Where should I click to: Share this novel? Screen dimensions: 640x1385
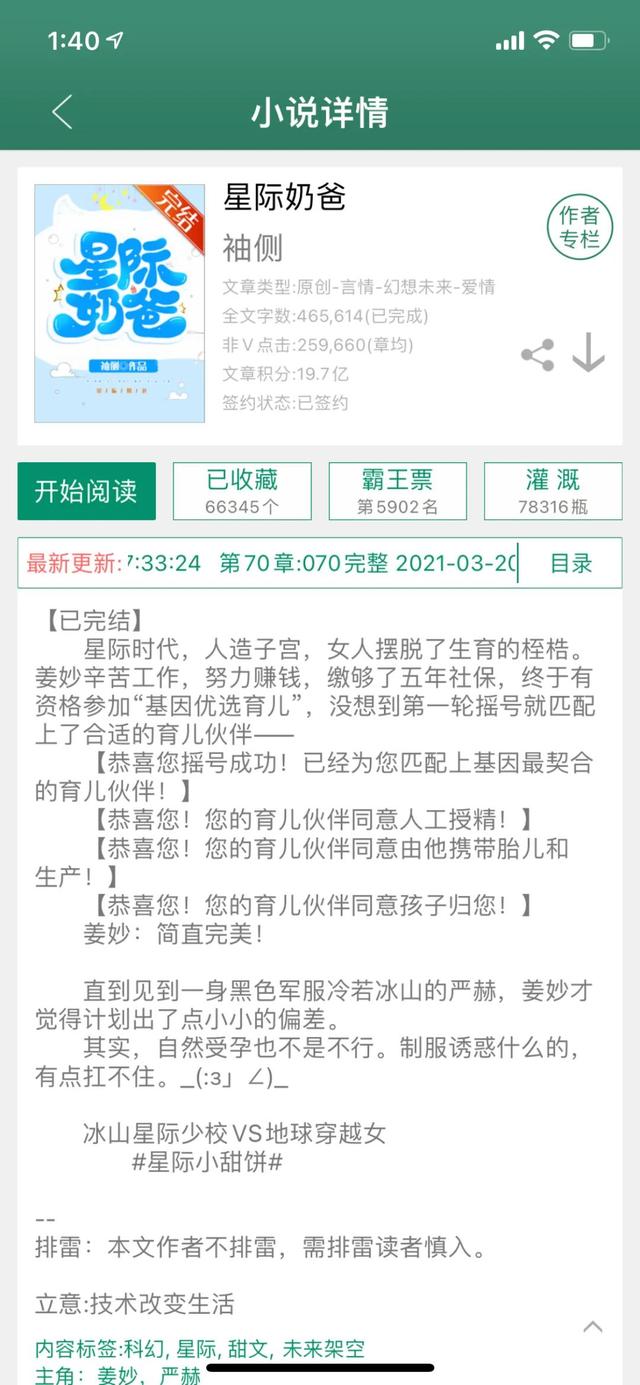(537, 355)
